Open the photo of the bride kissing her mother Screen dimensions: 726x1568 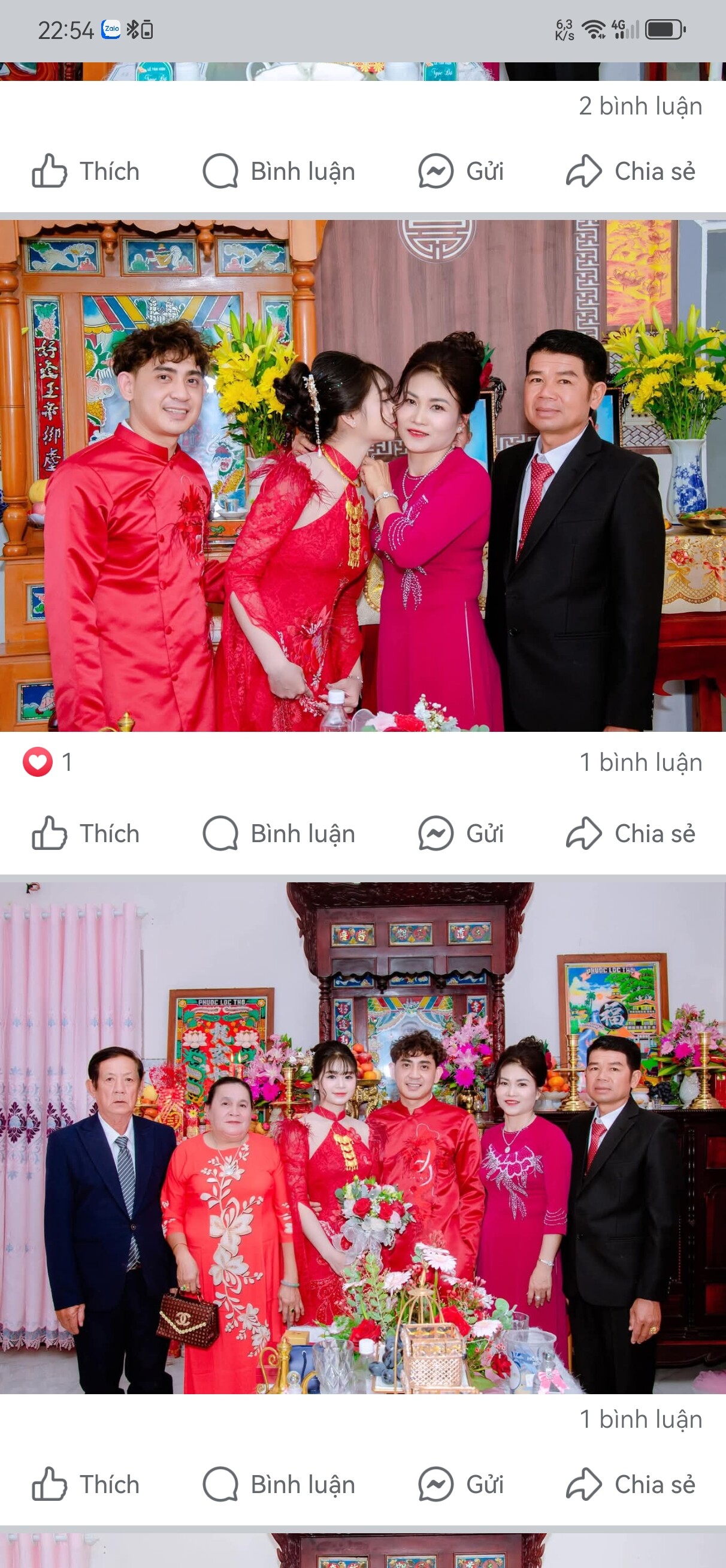coord(362,475)
